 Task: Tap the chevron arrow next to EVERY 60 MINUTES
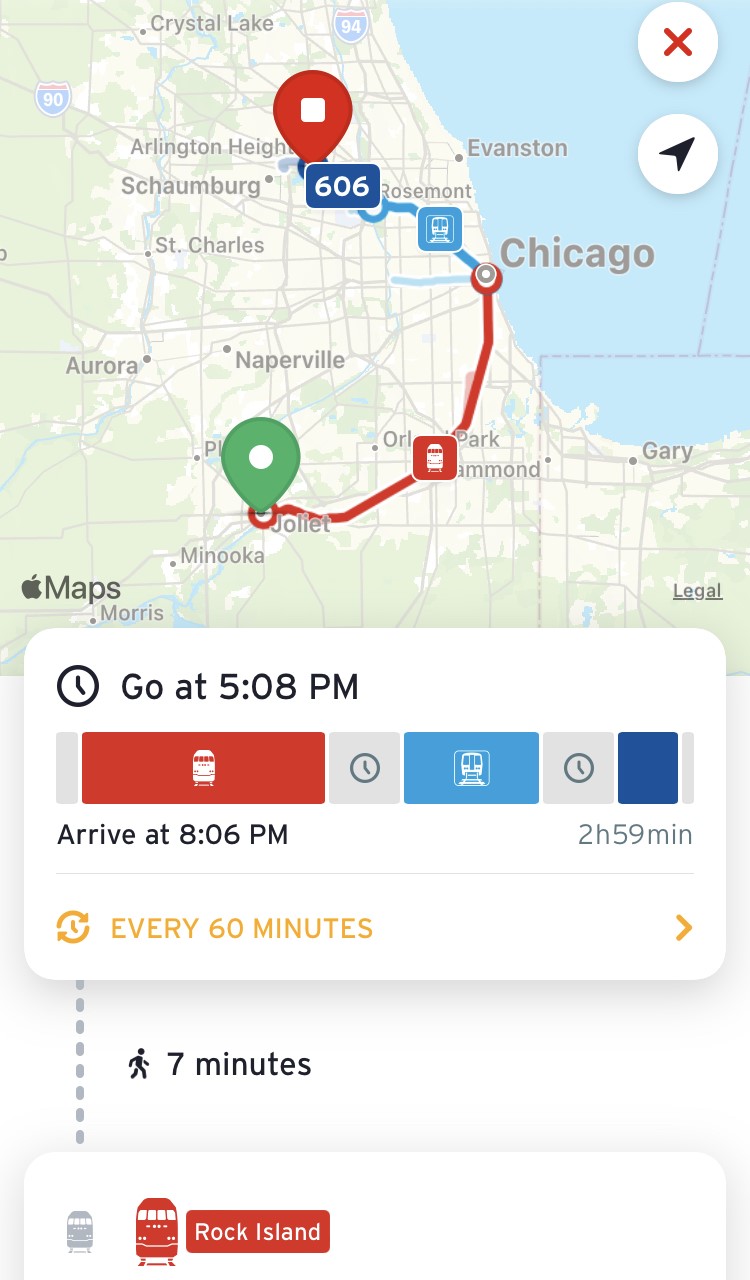[x=684, y=928]
